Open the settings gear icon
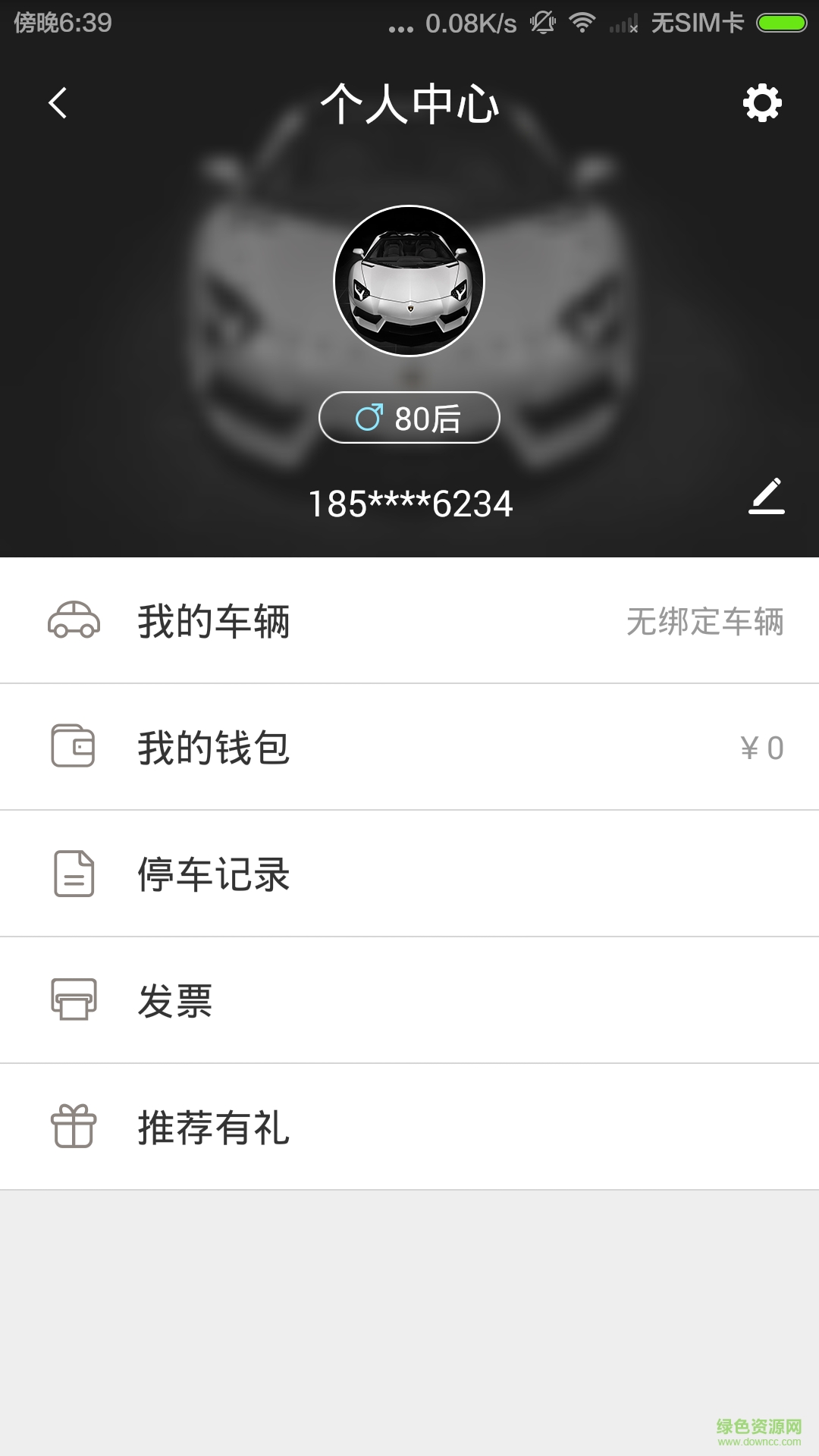This screenshot has height=1456, width=819. tap(764, 105)
